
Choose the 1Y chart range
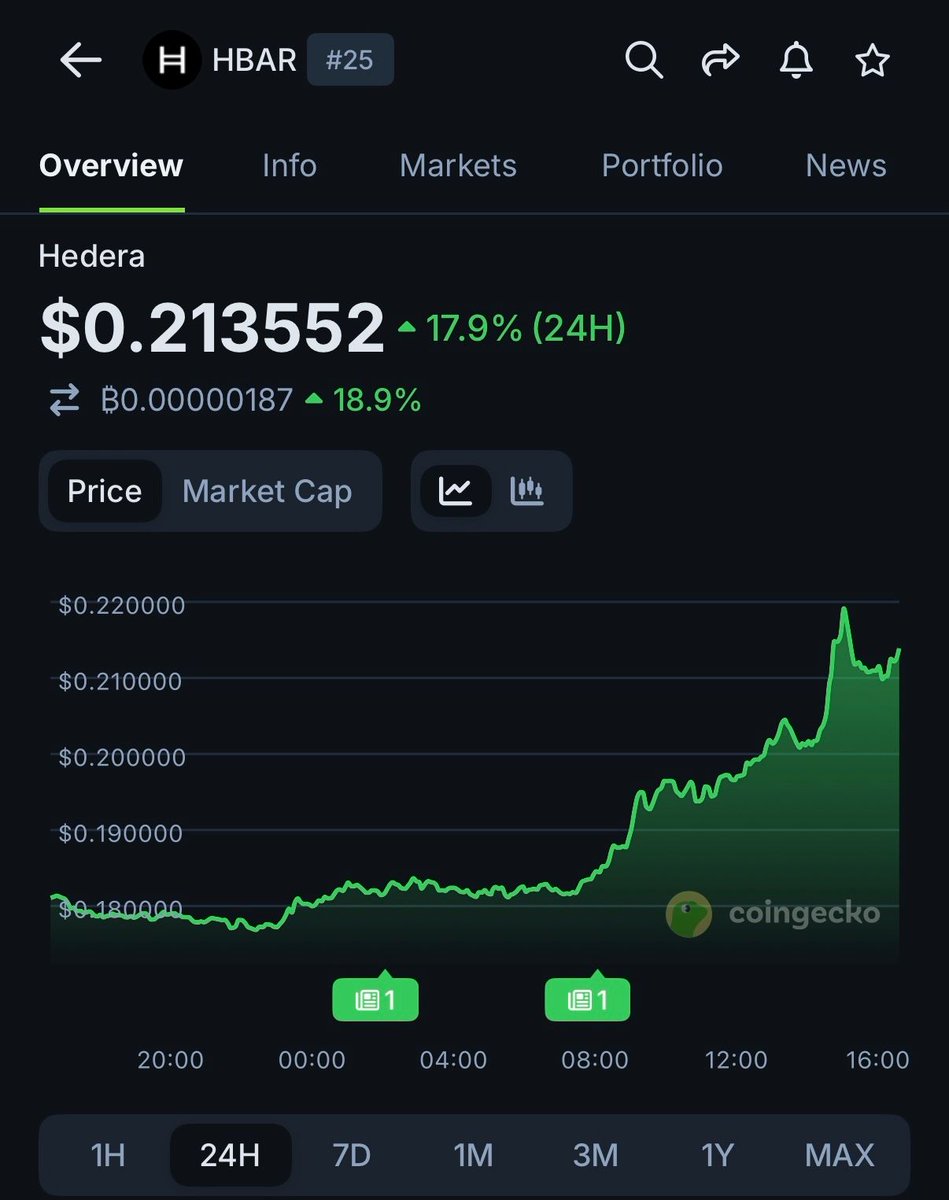[x=717, y=1155]
